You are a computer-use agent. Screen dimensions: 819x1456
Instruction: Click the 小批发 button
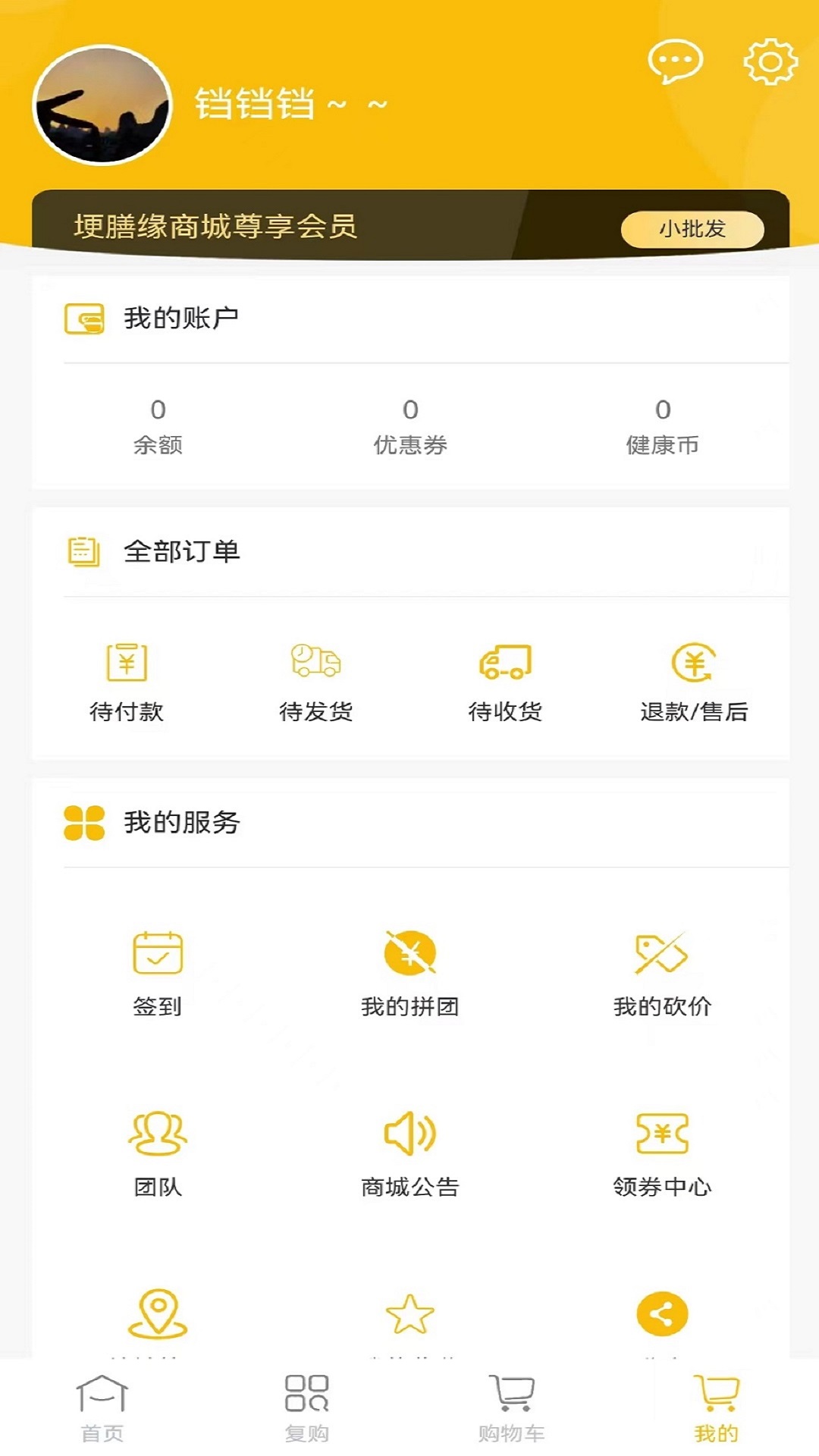[x=692, y=227]
